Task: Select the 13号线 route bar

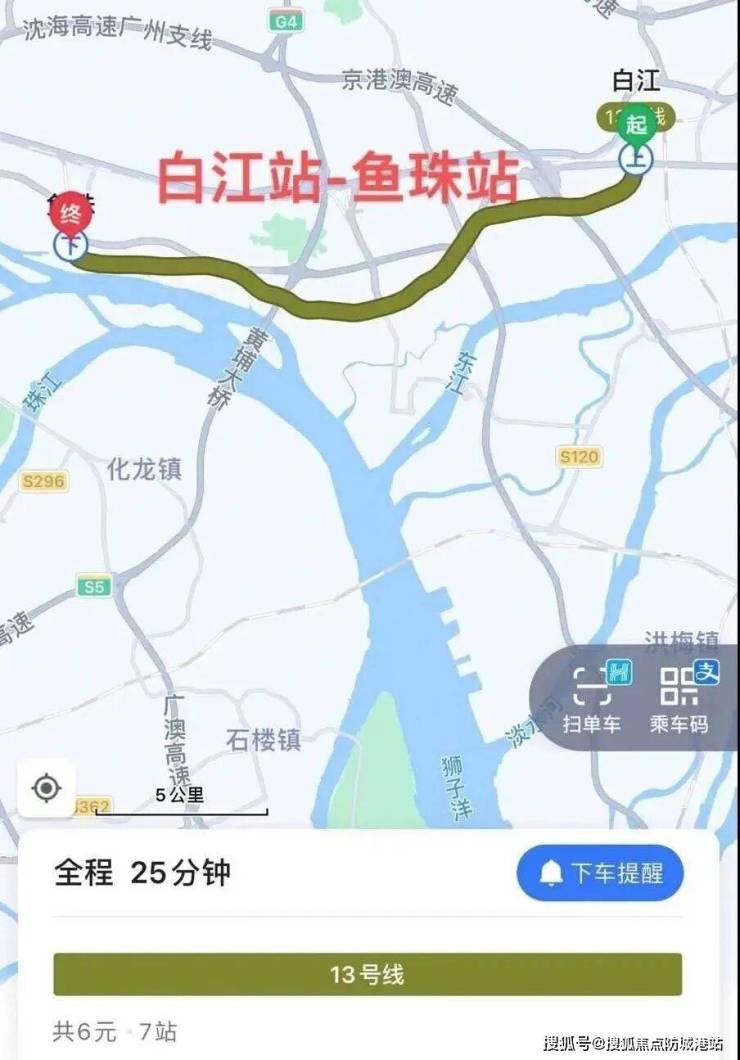Action: tap(367, 974)
